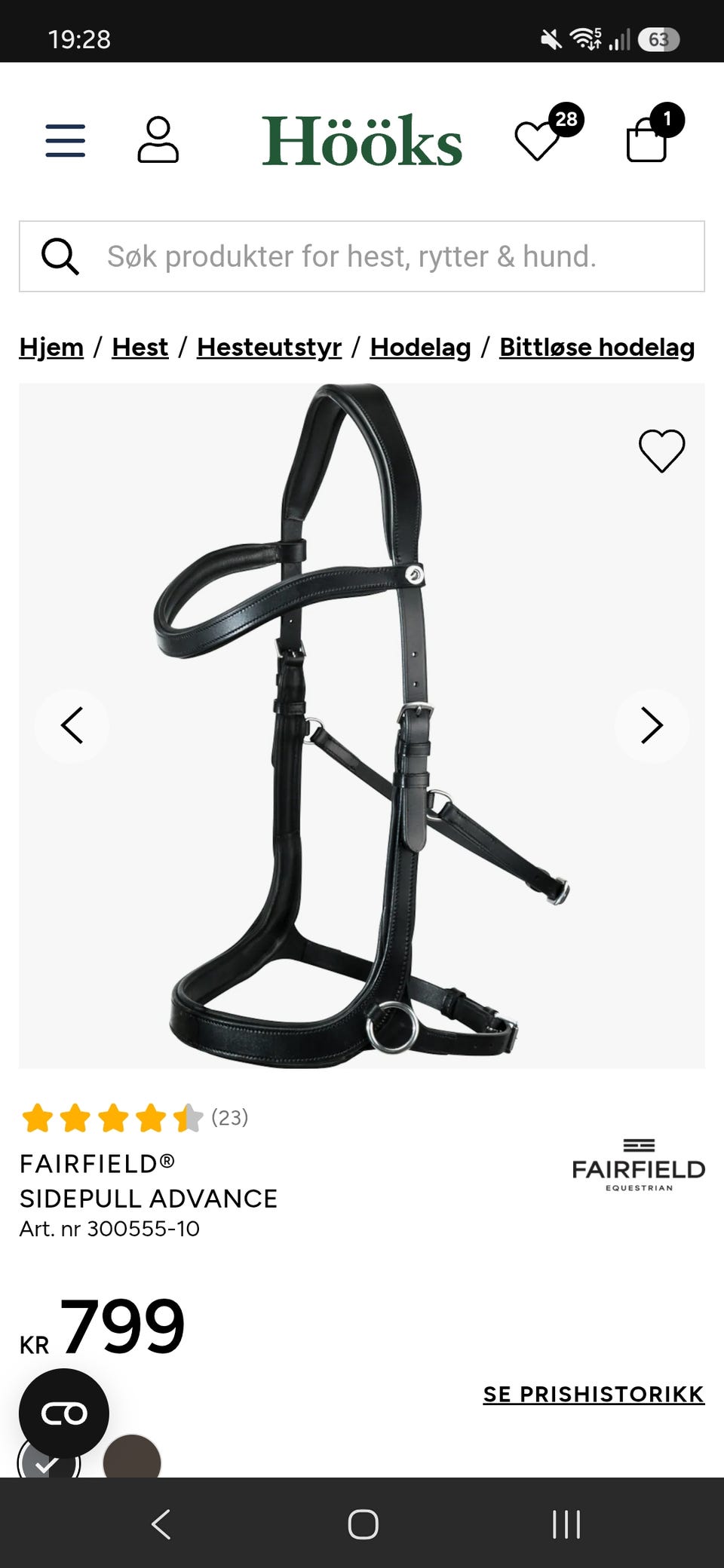Screen dimensions: 724x1568
Task: Open the Hodelag breadcrumb
Action: coord(420,348)
